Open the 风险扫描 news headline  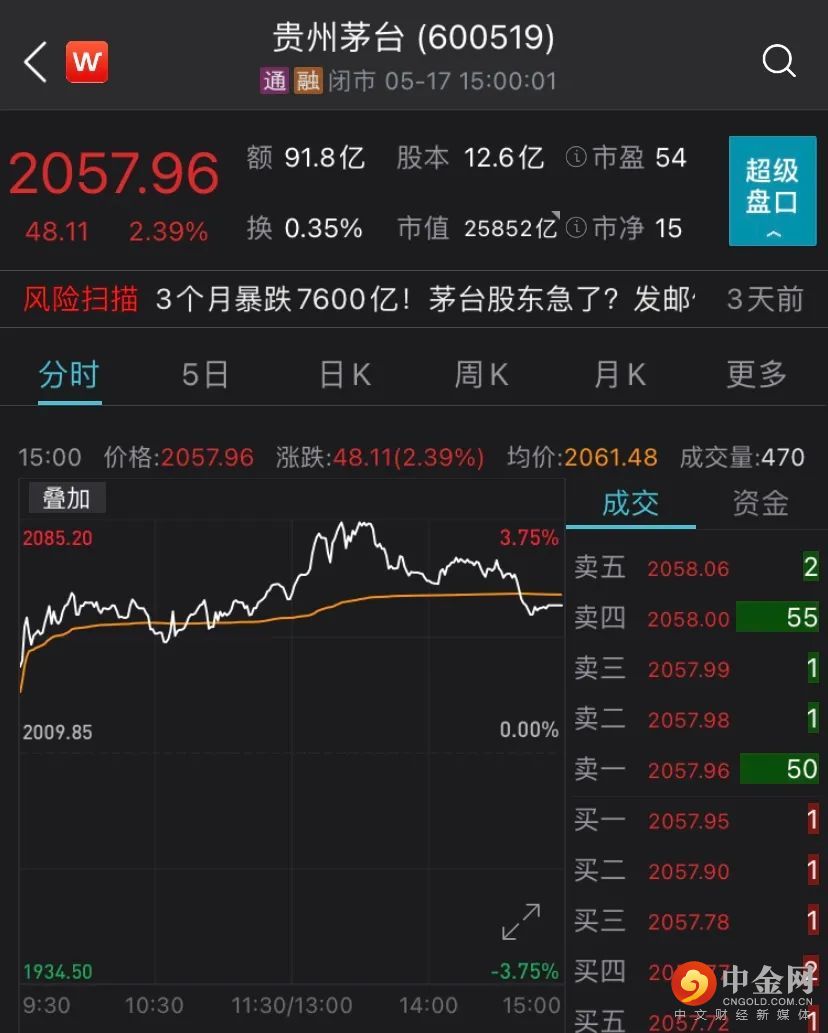[x=425, y=299]
